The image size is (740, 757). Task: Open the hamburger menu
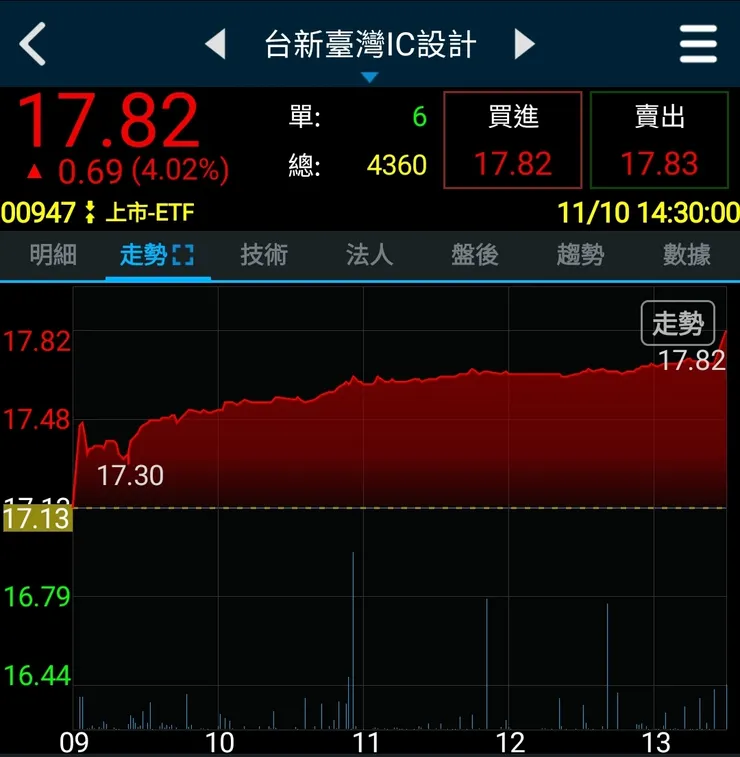tap(697, 44)
